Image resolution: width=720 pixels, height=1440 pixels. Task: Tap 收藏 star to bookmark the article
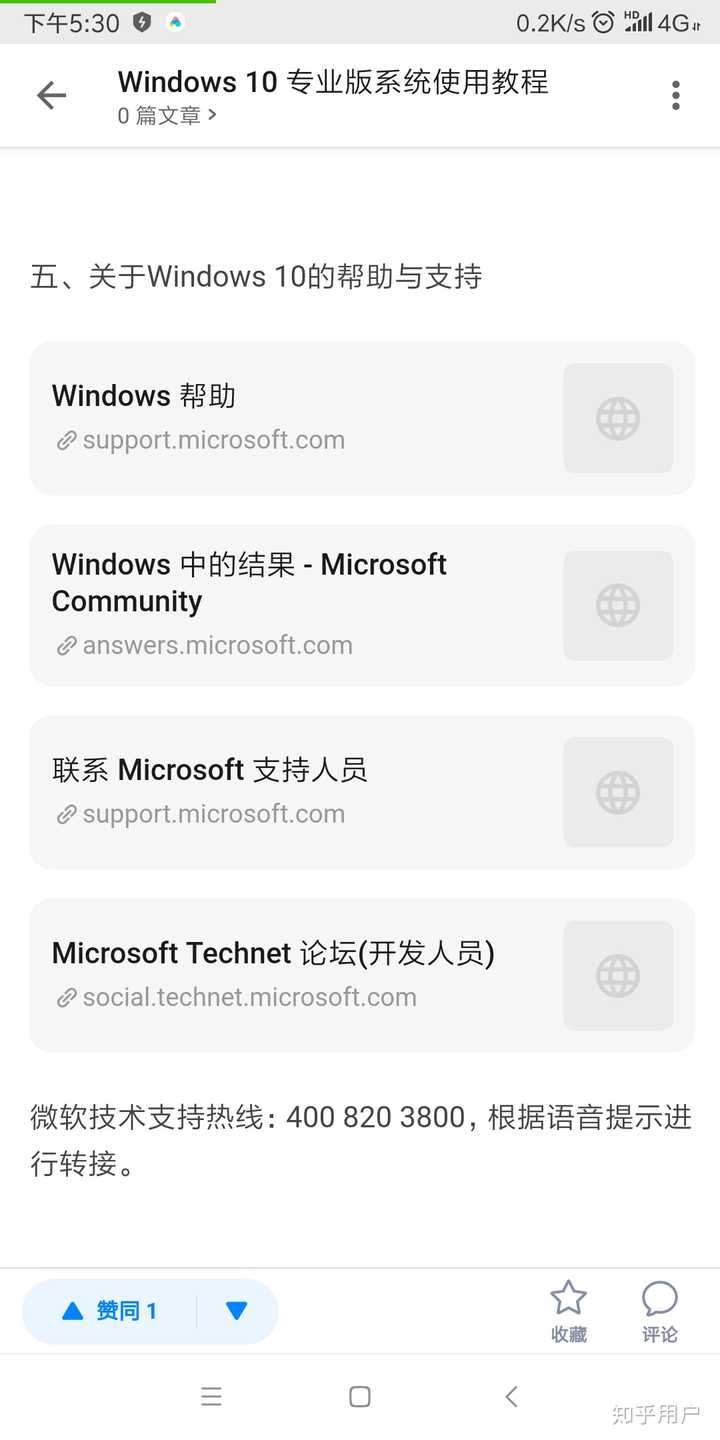569,1311
